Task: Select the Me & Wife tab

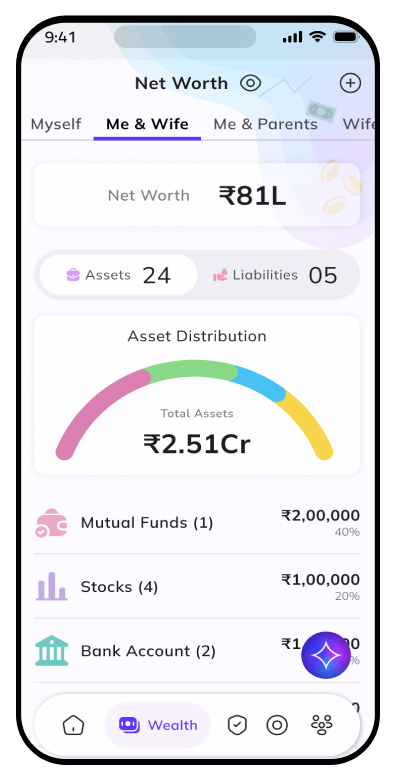Action: pos(147,124)
